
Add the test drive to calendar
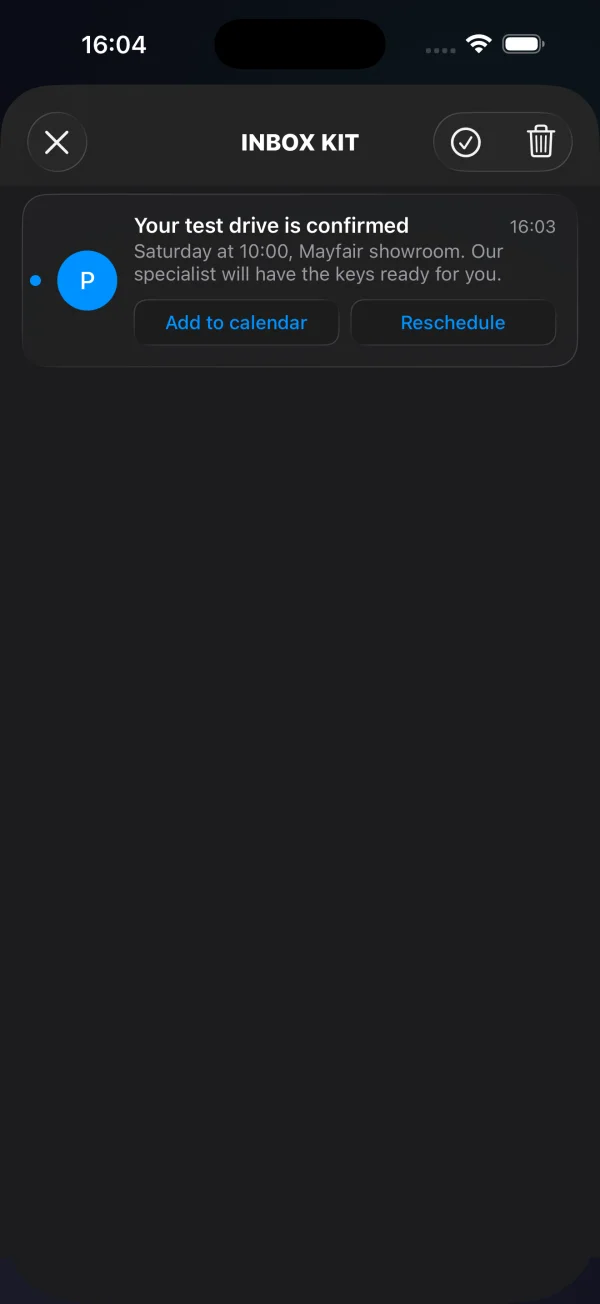pos(237,323)
